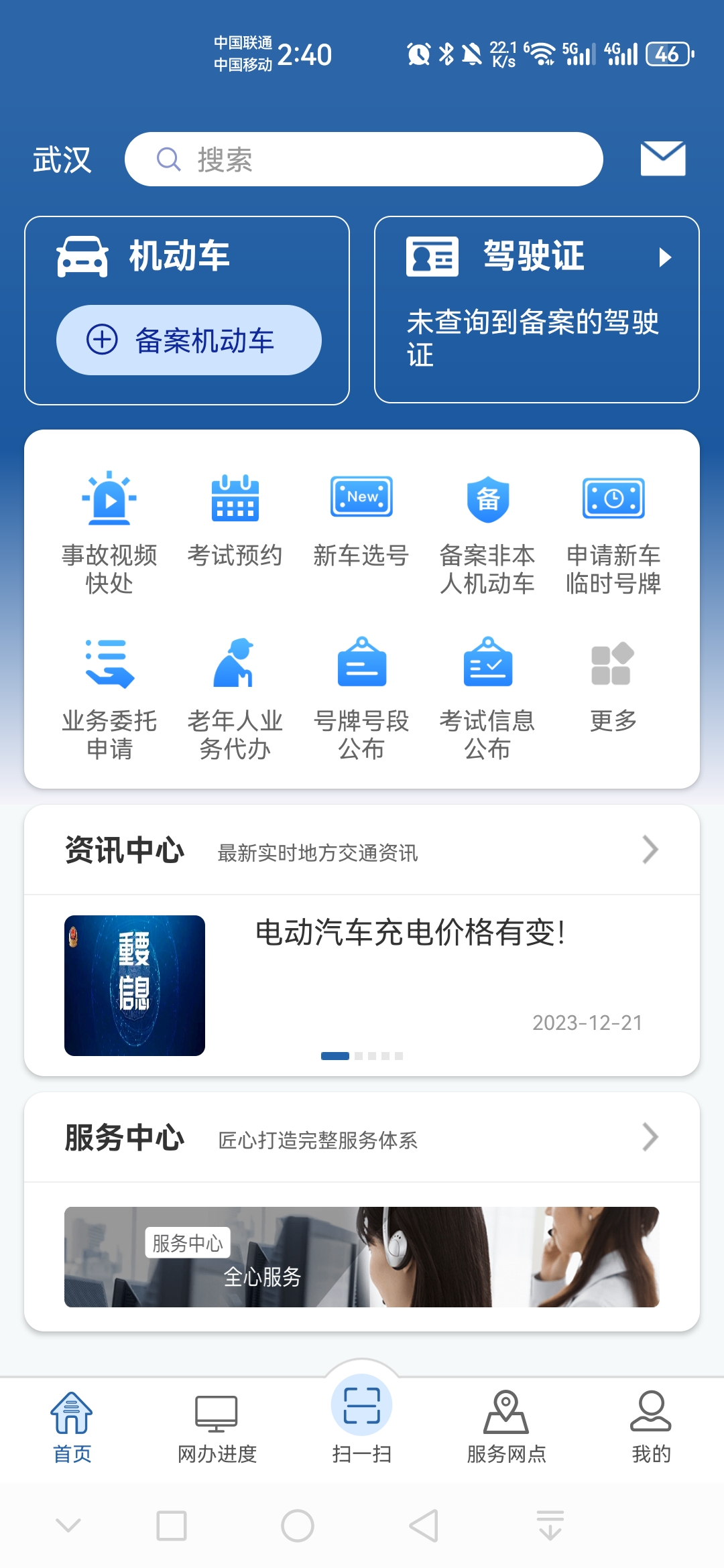
Task: Open the 驾驶证 card
Action: (x=536, y=310)
